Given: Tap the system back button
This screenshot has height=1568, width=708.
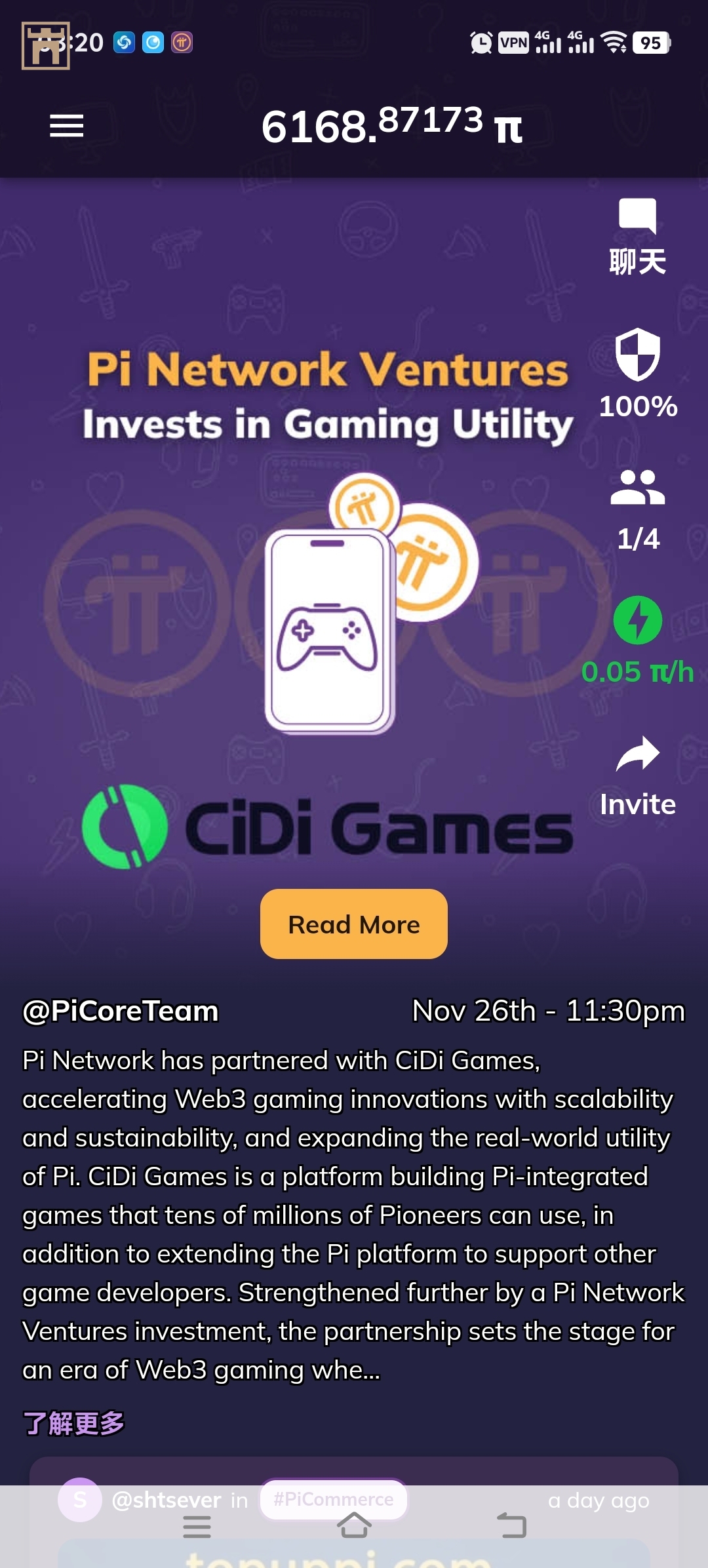Looking at the screenshot, I should 511,1526.
